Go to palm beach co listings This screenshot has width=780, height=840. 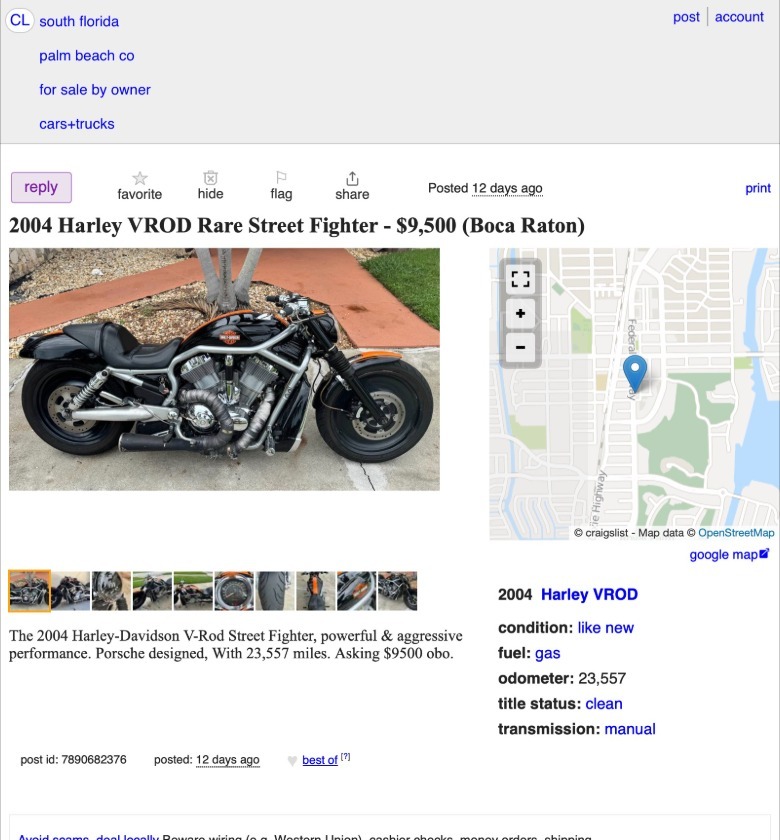pos(86,56)
